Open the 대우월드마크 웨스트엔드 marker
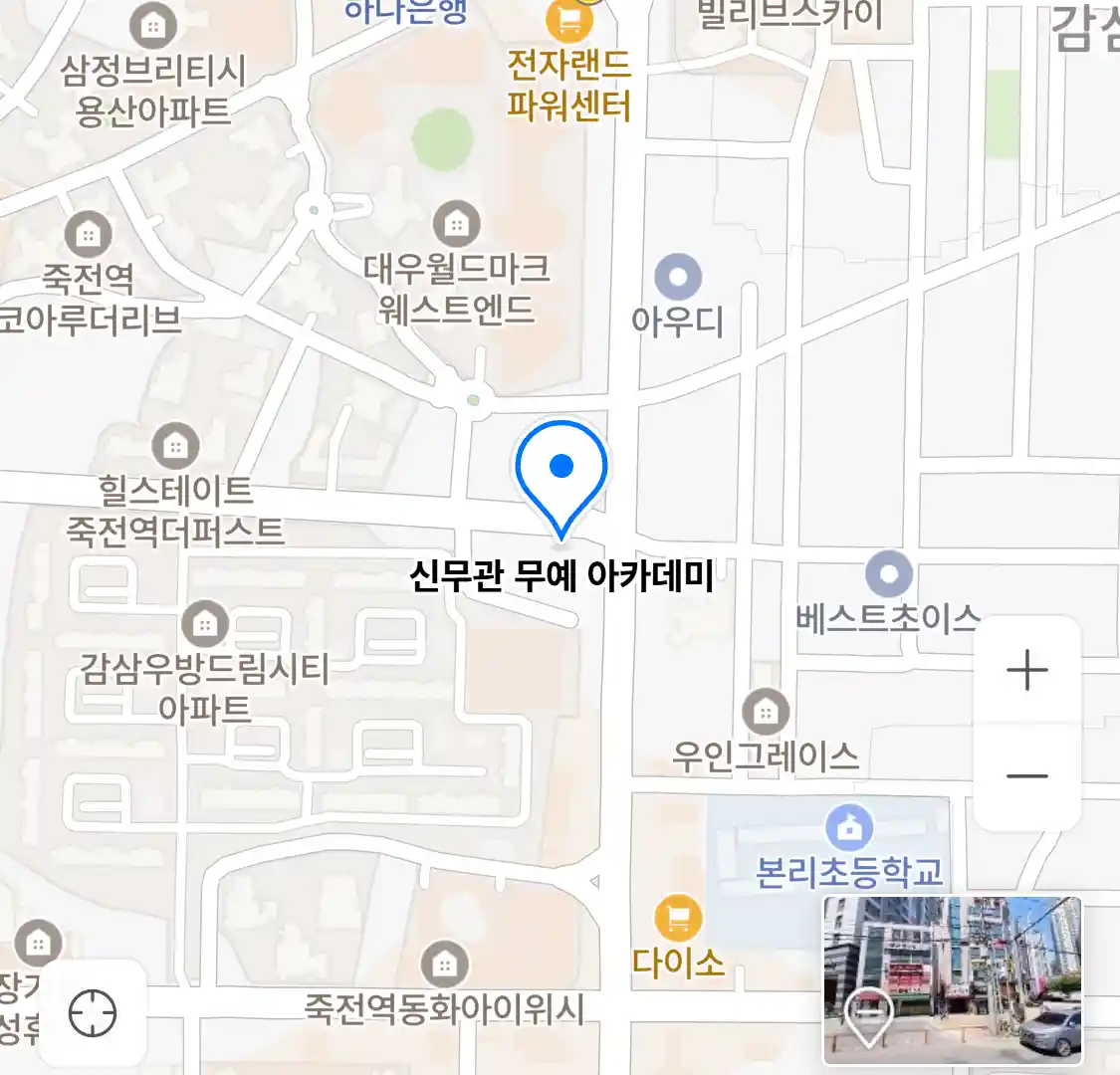The height and width of the screenshot is (1075, 1120). pyautogui.click(x=456, y=224)
